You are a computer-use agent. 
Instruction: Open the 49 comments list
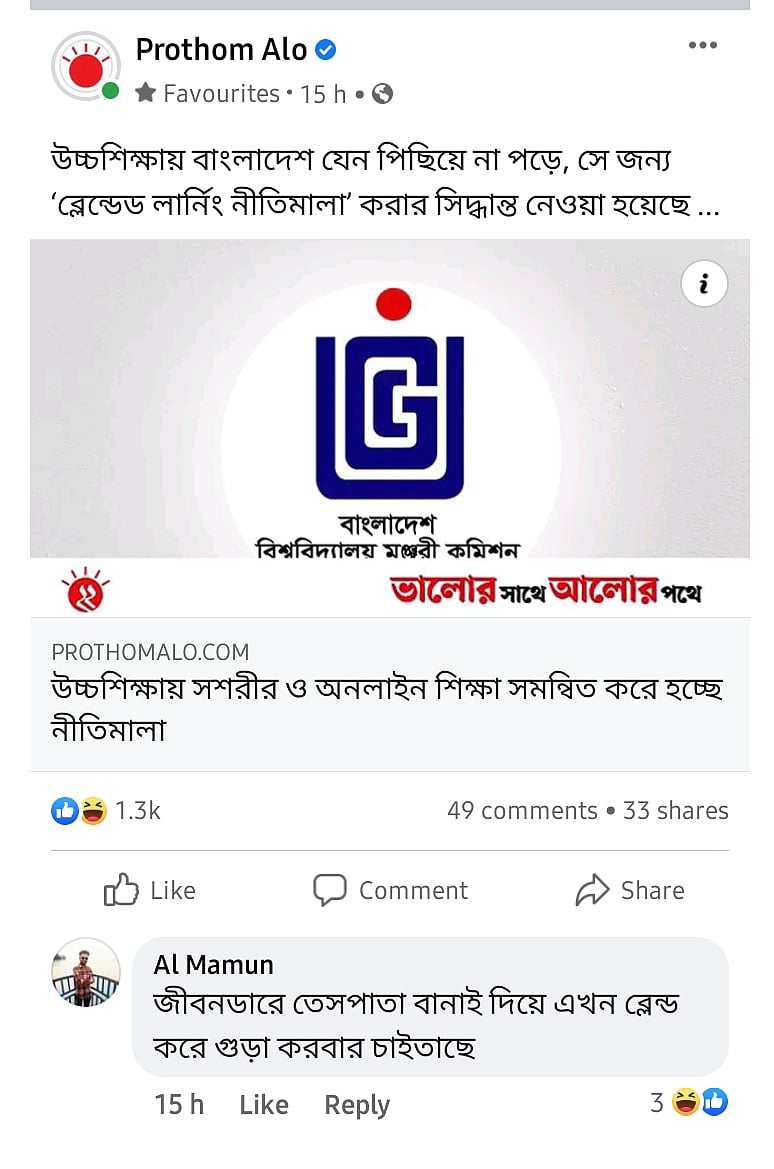point(522,810)
